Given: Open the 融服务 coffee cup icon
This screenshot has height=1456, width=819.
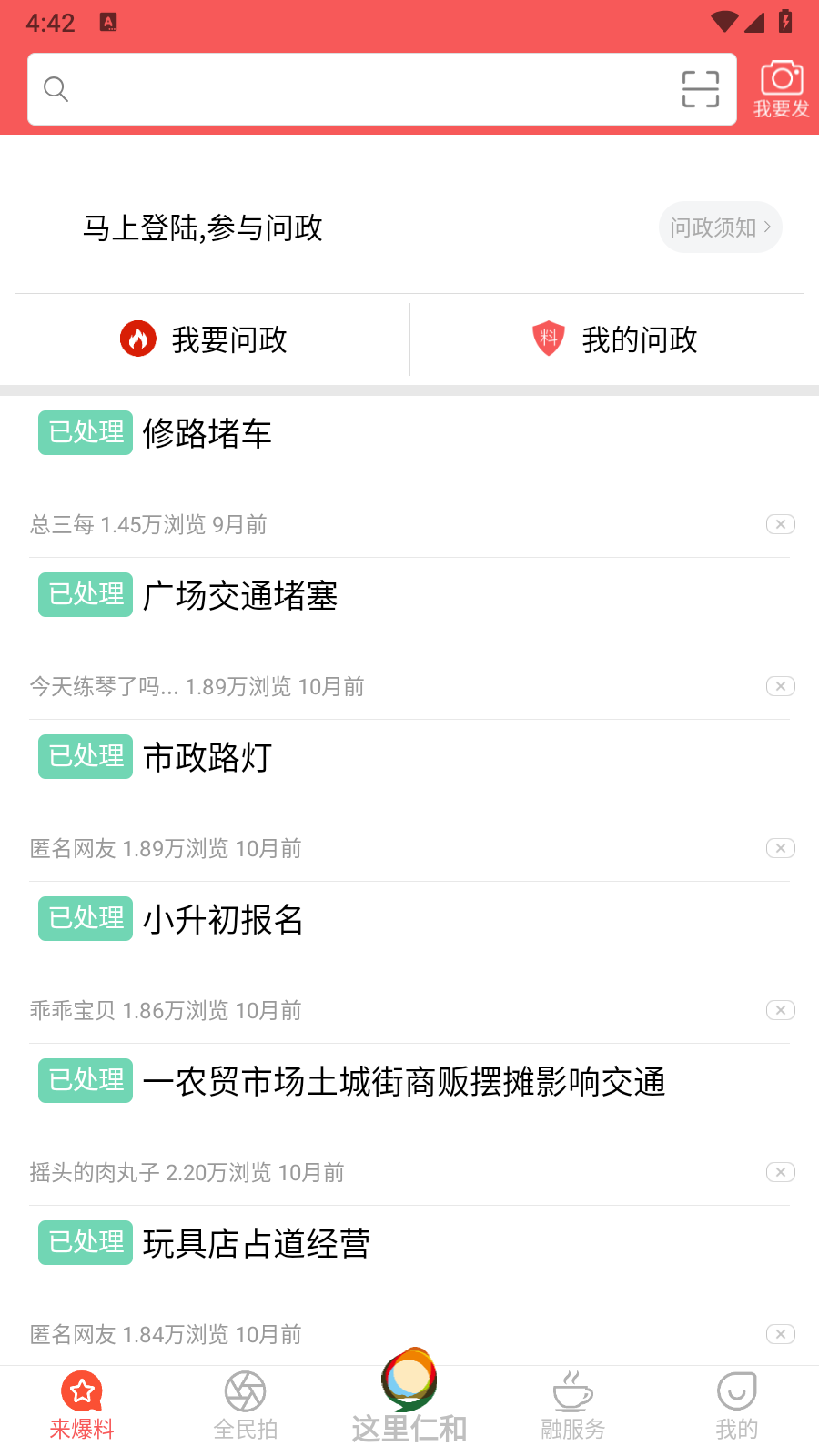Looking at the screenshot, I should 572,1390.
